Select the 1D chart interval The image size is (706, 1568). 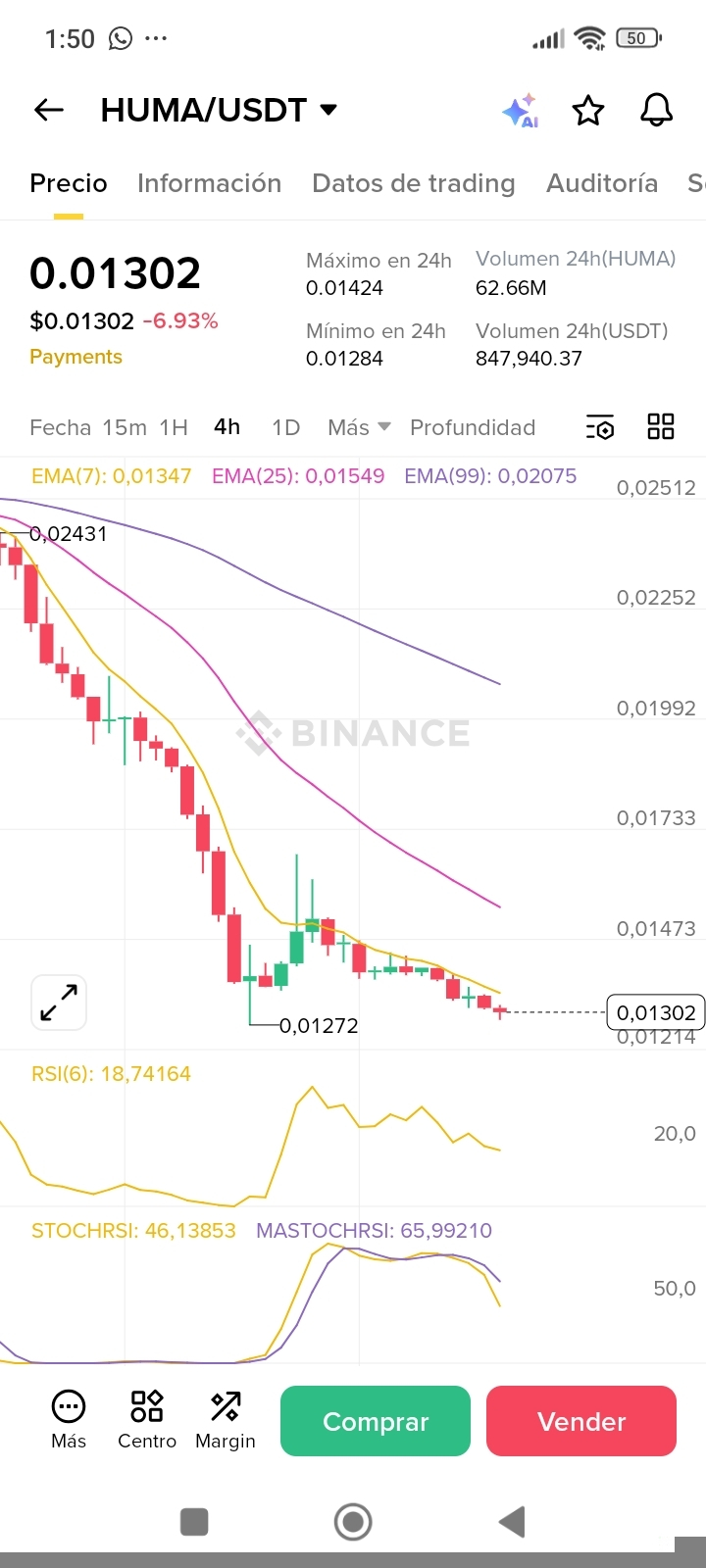click(x=285, y=427)
